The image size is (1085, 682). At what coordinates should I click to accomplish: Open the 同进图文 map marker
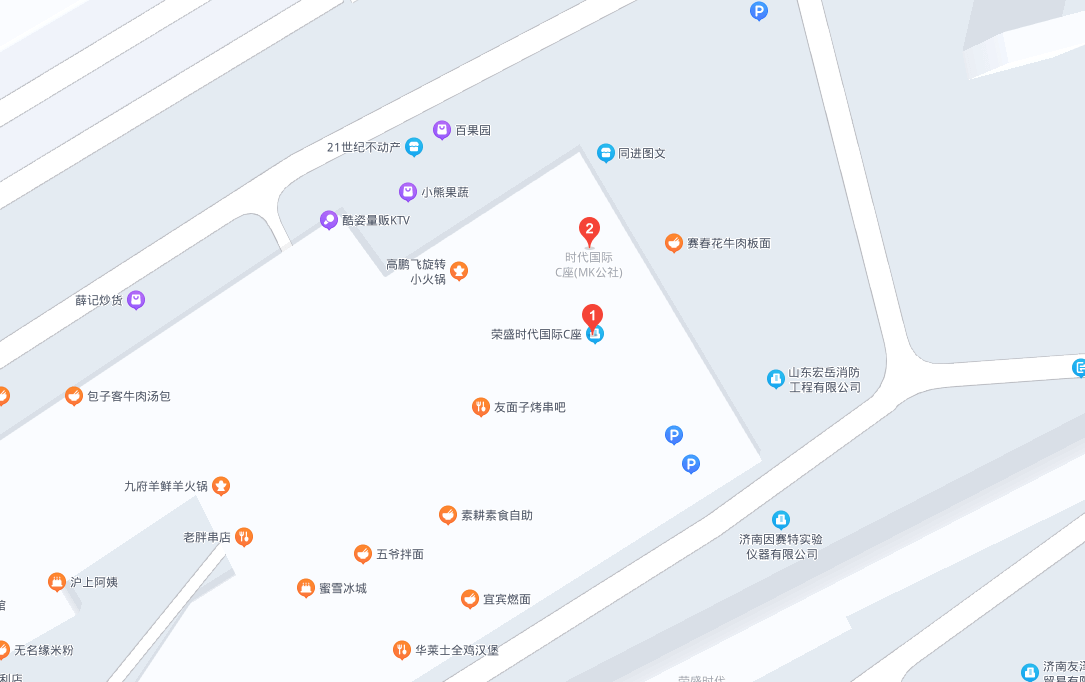pos(605,153)
